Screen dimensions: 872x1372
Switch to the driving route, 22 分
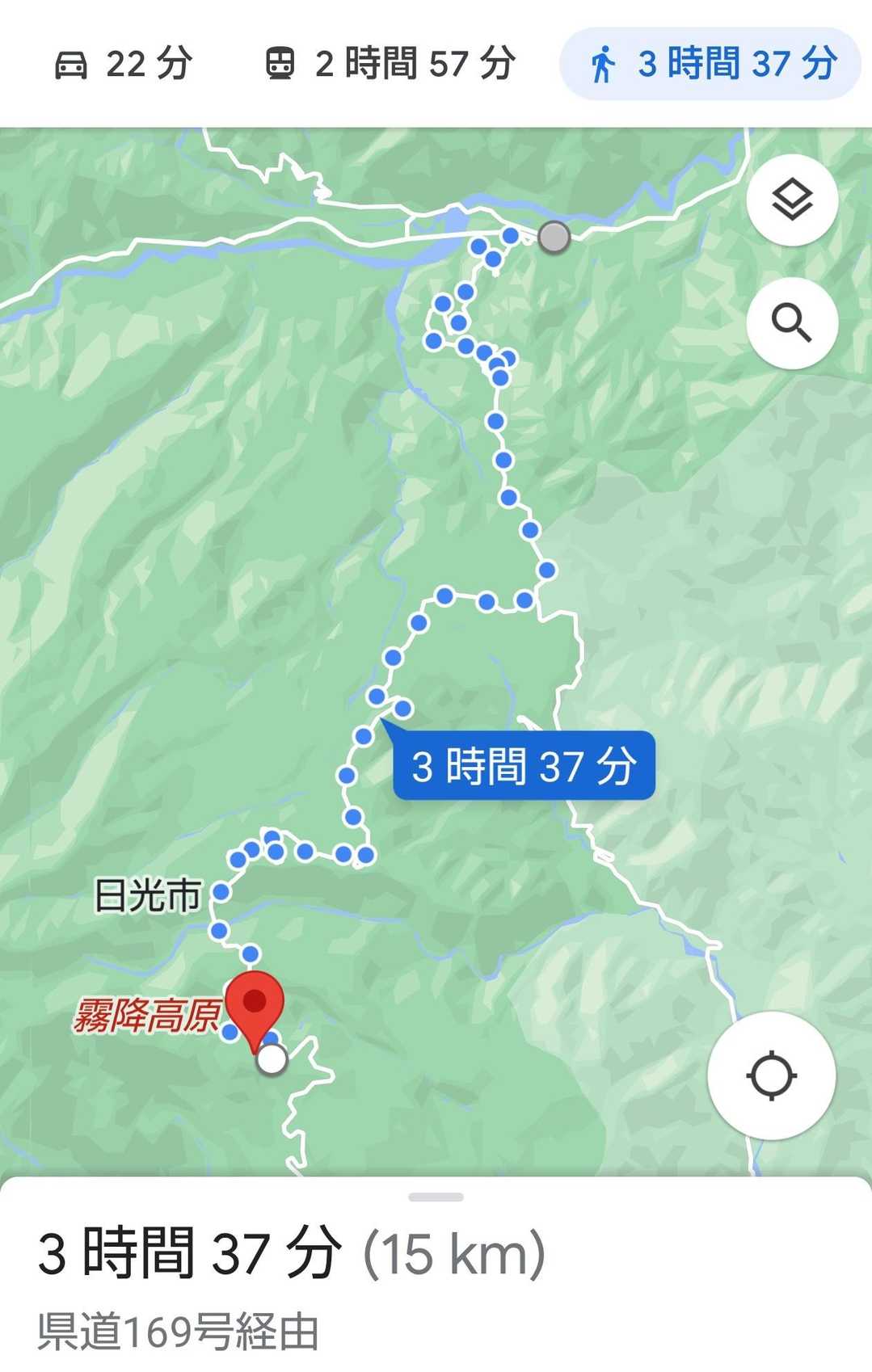click(x=124, y=64)
